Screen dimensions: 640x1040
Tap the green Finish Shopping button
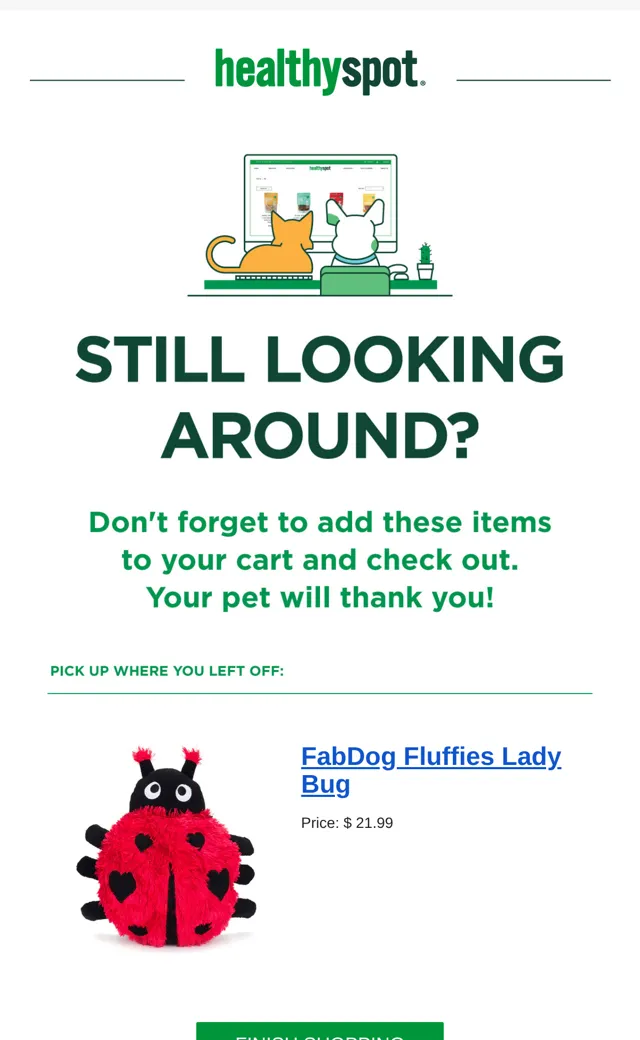pyautogui.click(x=320, y=1031)
